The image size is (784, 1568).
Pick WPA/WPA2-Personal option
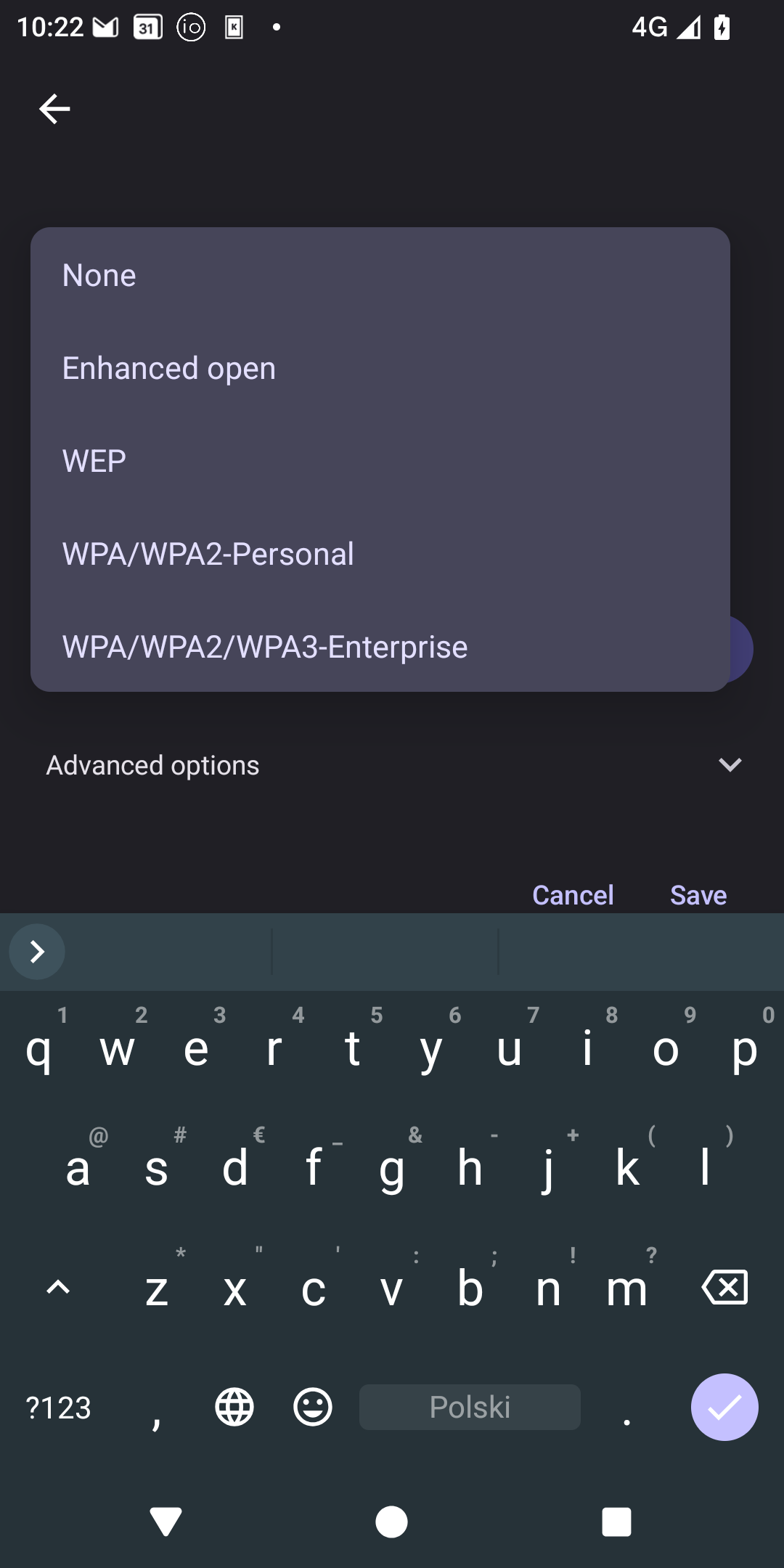pos(380,554)
